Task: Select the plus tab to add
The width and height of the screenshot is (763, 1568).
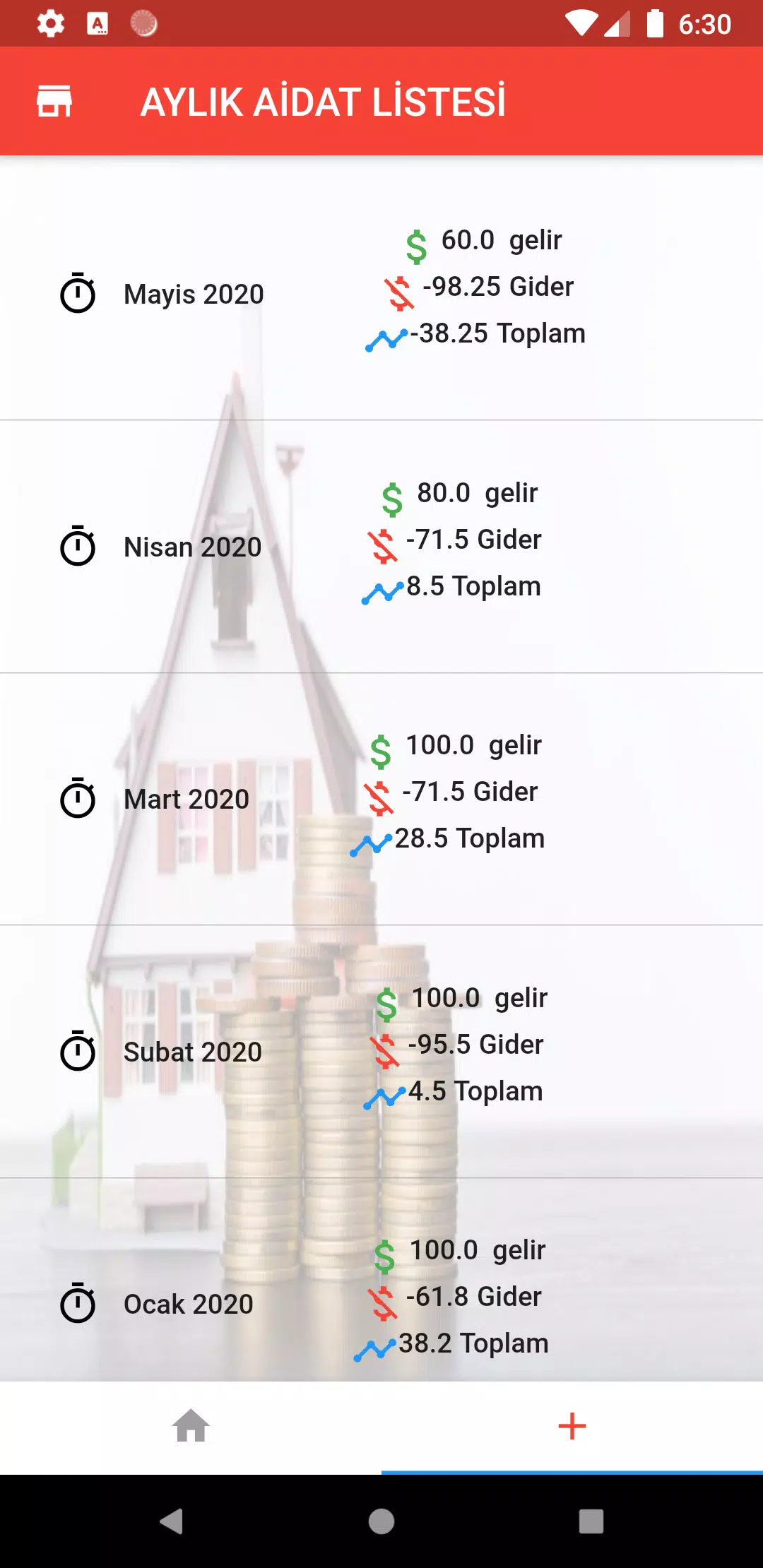Action: point(572,1426)
